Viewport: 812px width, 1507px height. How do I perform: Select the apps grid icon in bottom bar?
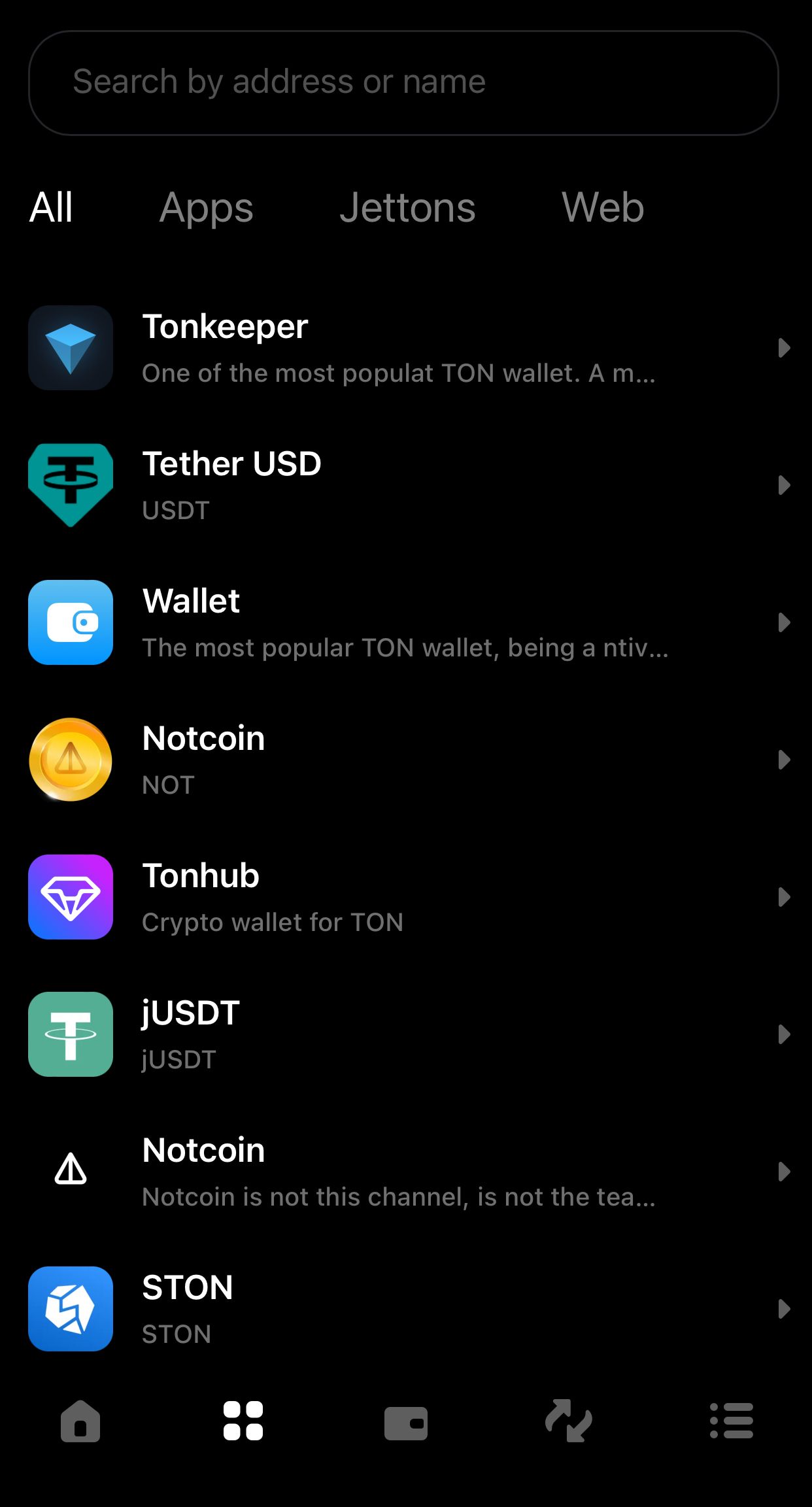[x=243, y=1419]
